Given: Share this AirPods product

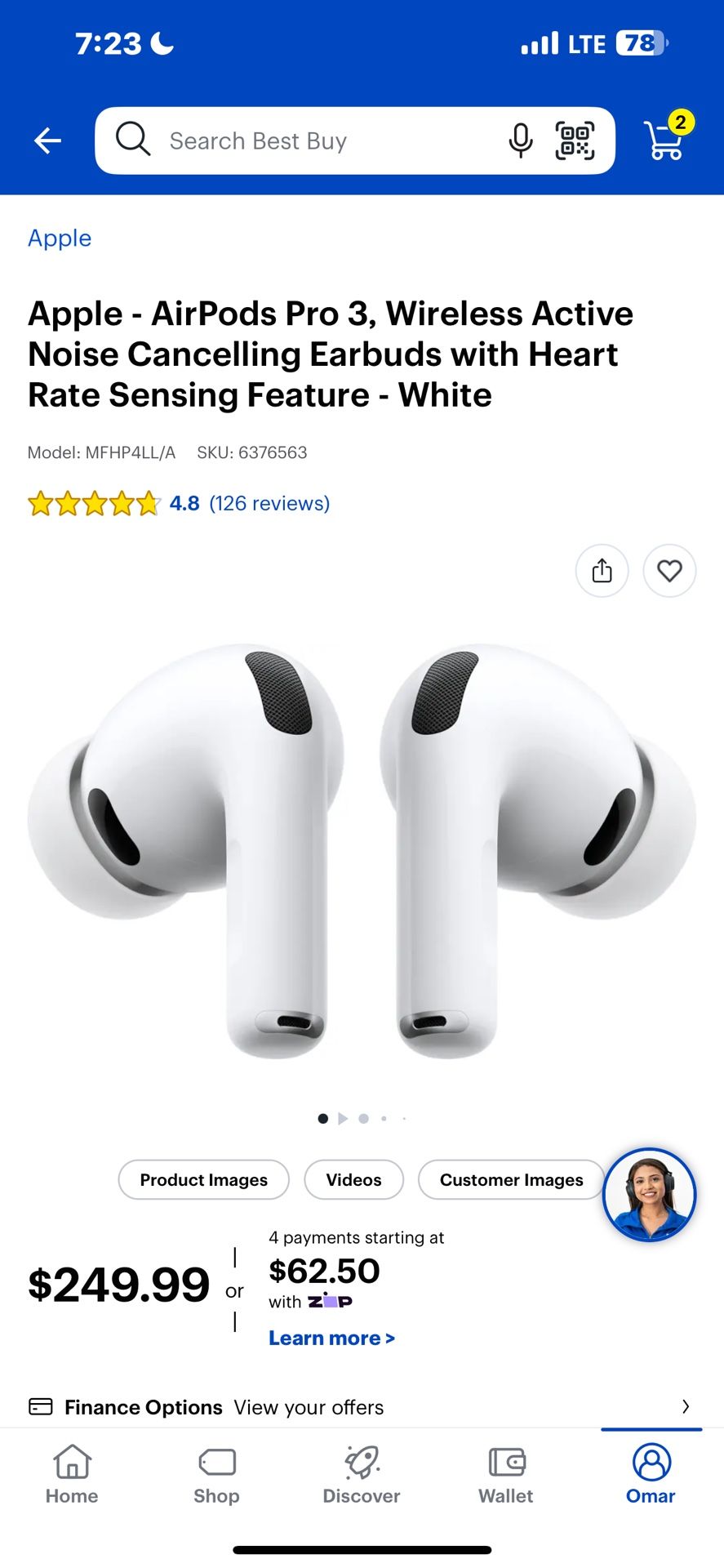Looking at the screenshot, I should (602, 570).
